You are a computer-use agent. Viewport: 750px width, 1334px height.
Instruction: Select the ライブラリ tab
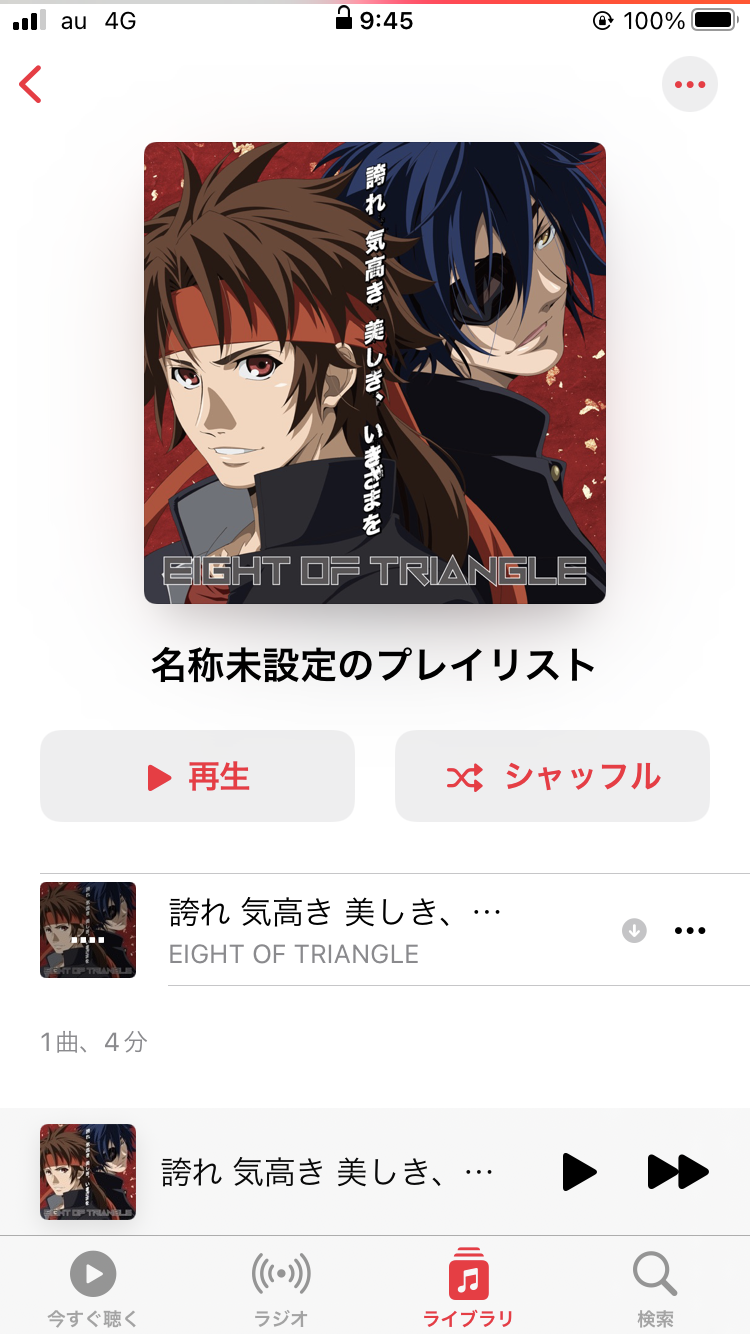468,1288
